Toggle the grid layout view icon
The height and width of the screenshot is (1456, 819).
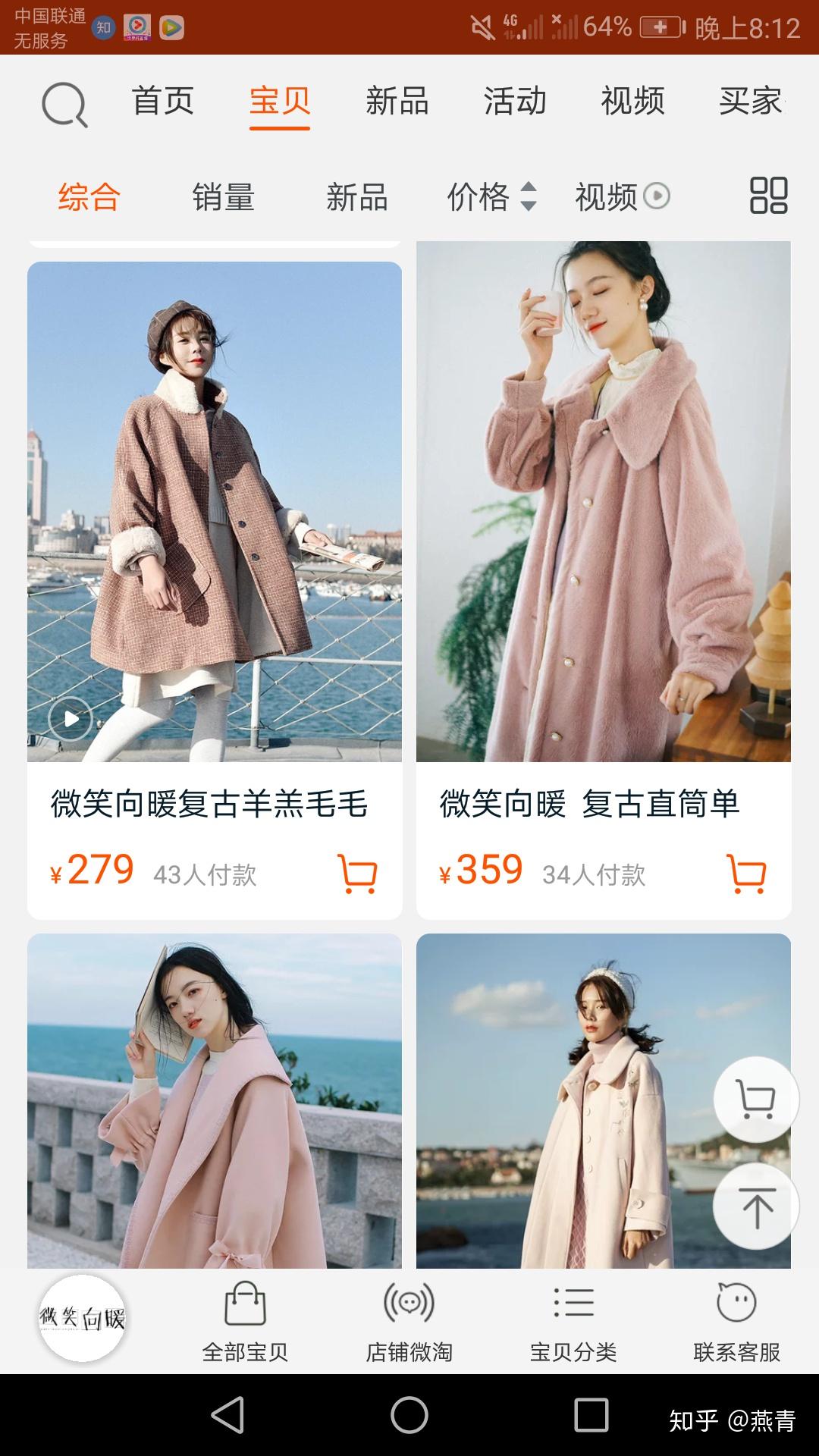pyautogui.click(x=769, y=196)
